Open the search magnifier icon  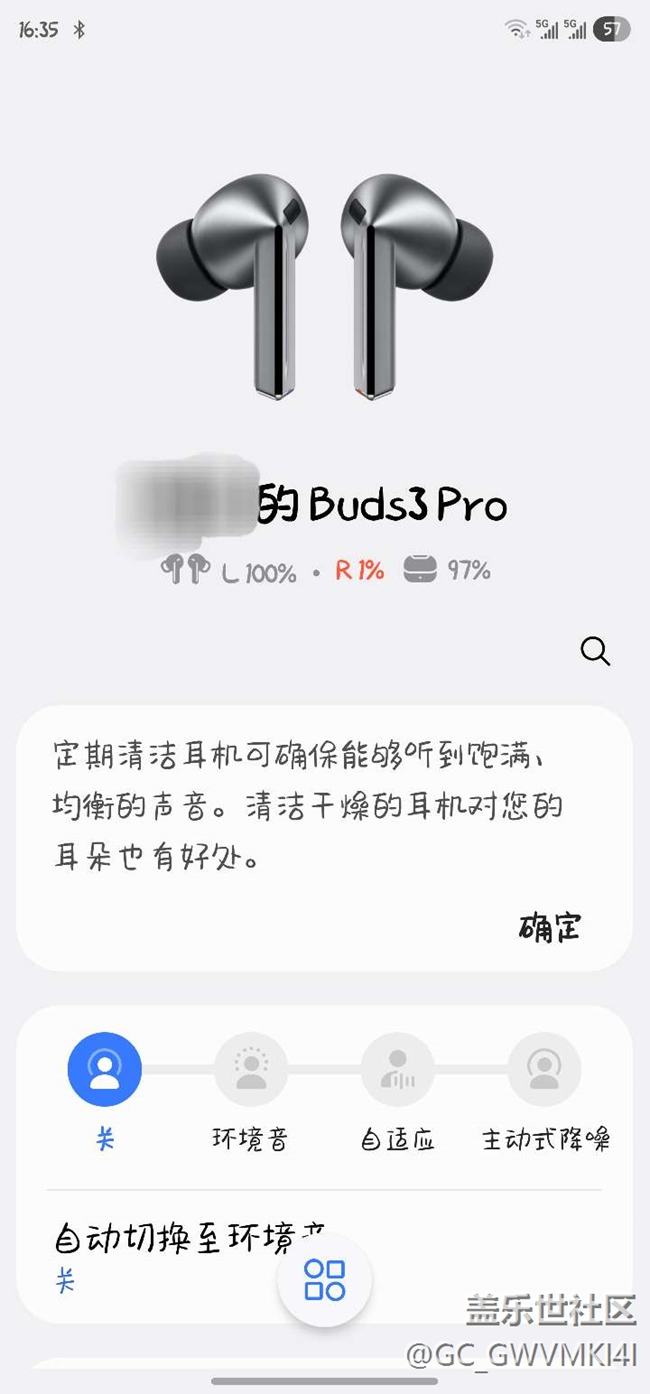pos(595,652)
